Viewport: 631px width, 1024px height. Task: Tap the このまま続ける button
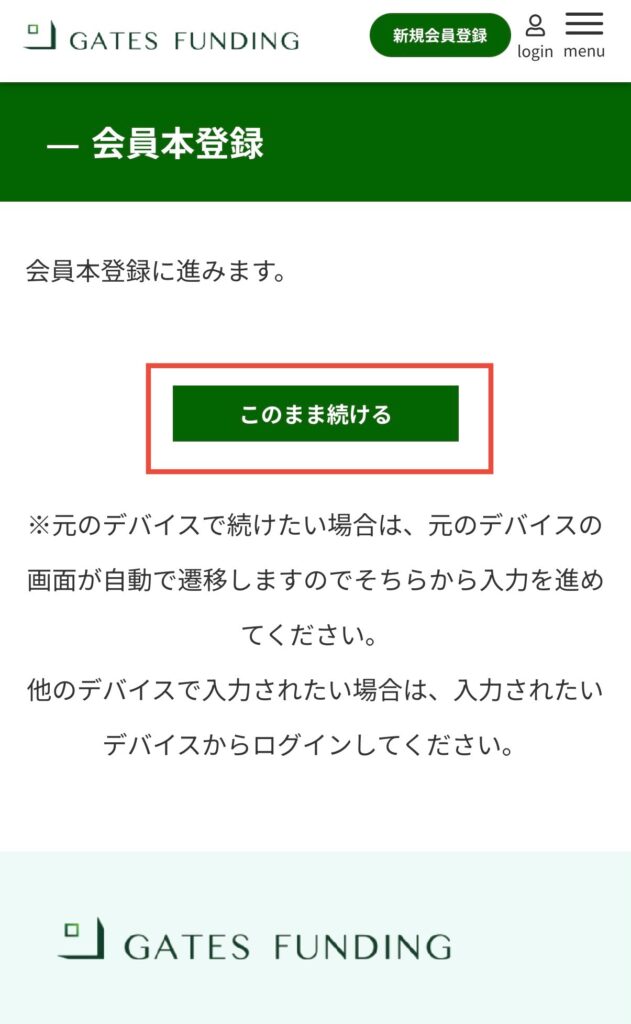(316, 413)
